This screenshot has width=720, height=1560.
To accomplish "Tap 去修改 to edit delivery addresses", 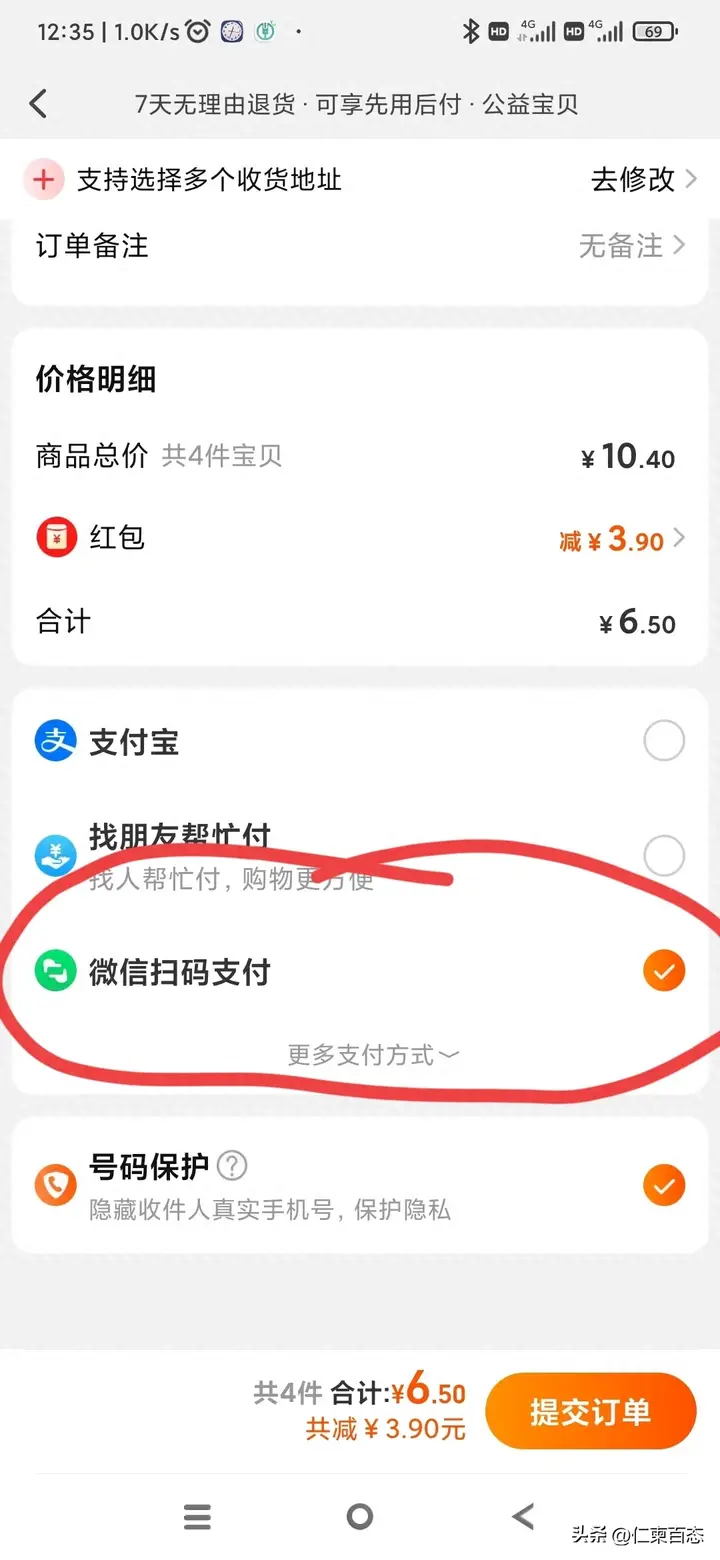I will pos(644,180).
